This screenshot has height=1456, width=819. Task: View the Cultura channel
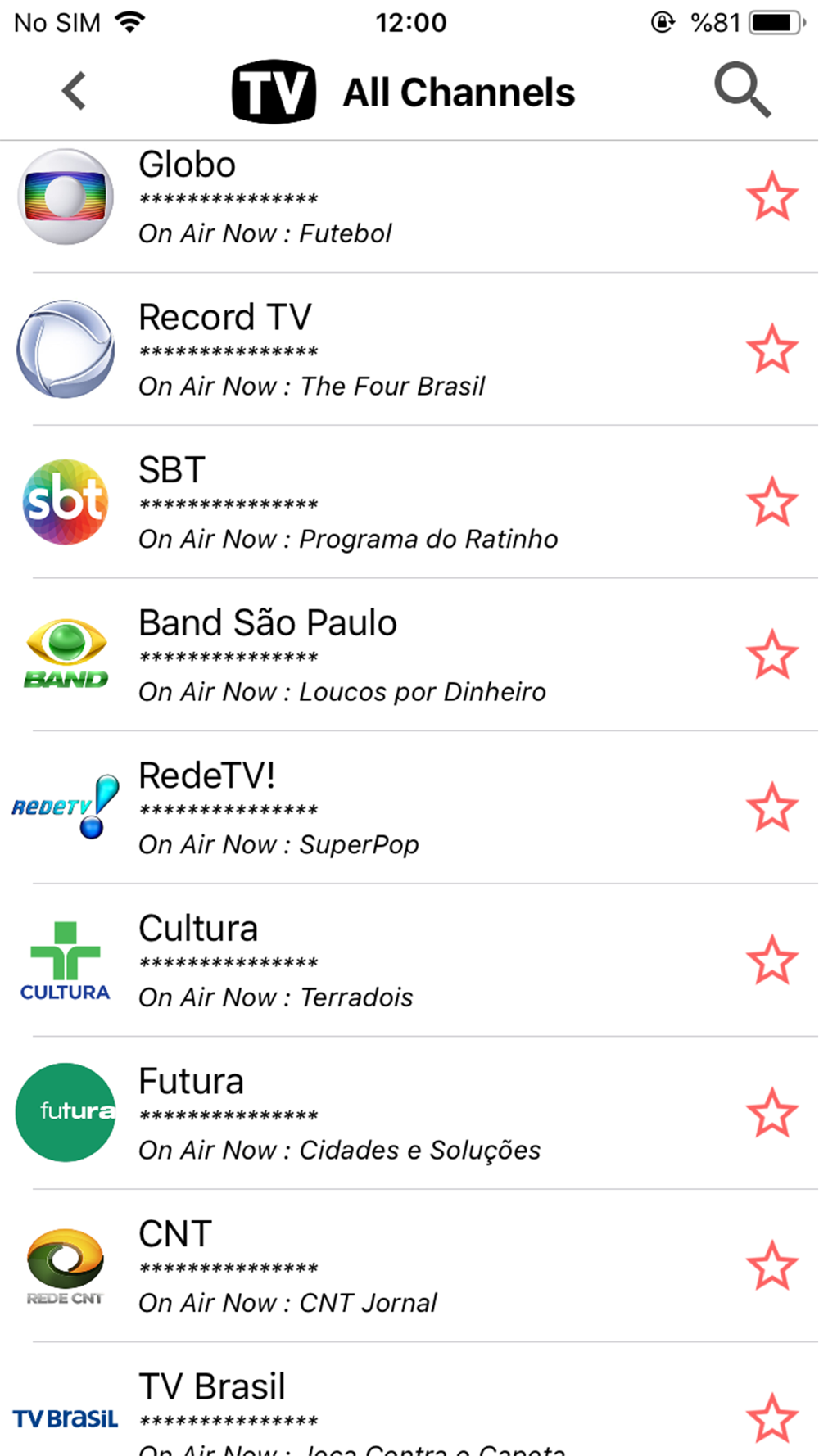point(409,961)
